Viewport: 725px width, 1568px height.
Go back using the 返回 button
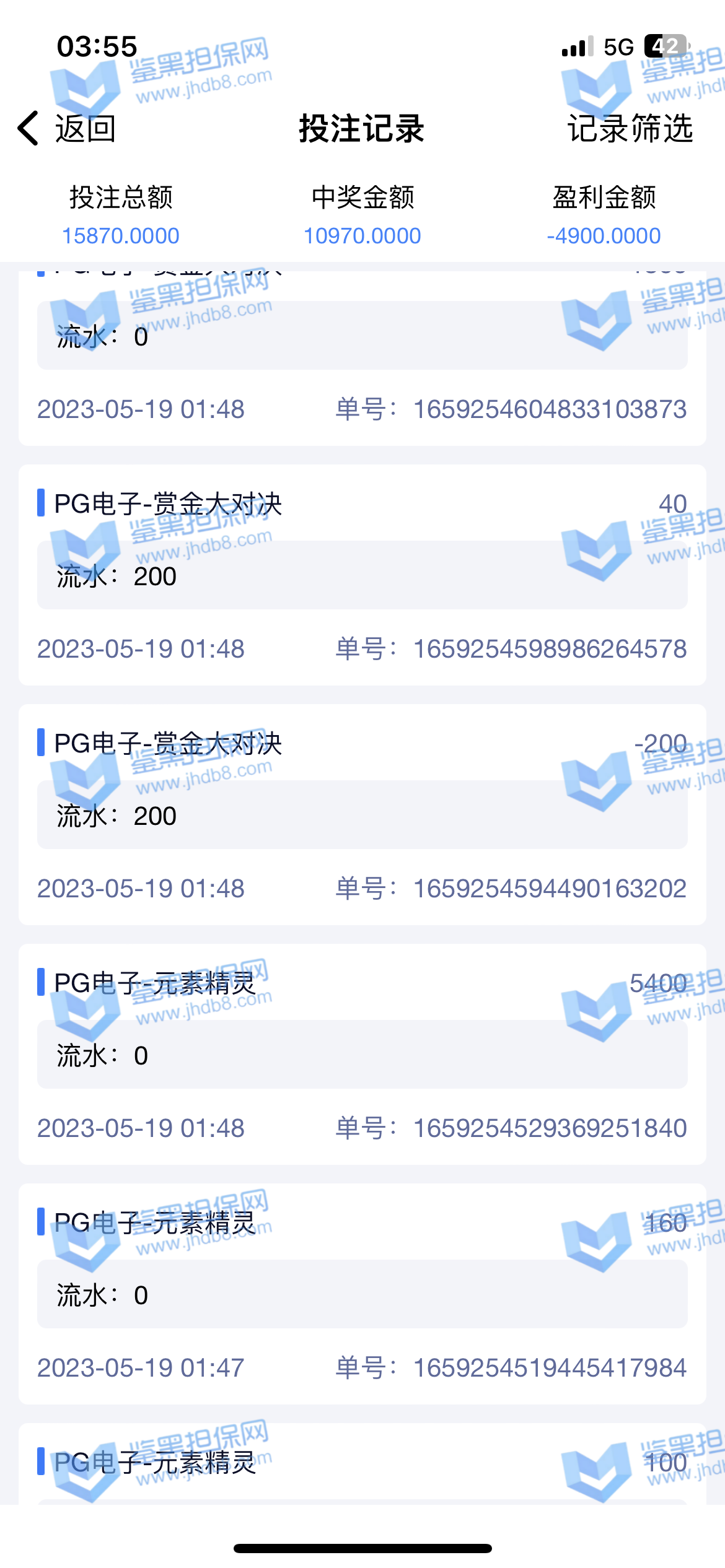pyautogui.click(x=67, y=129)
